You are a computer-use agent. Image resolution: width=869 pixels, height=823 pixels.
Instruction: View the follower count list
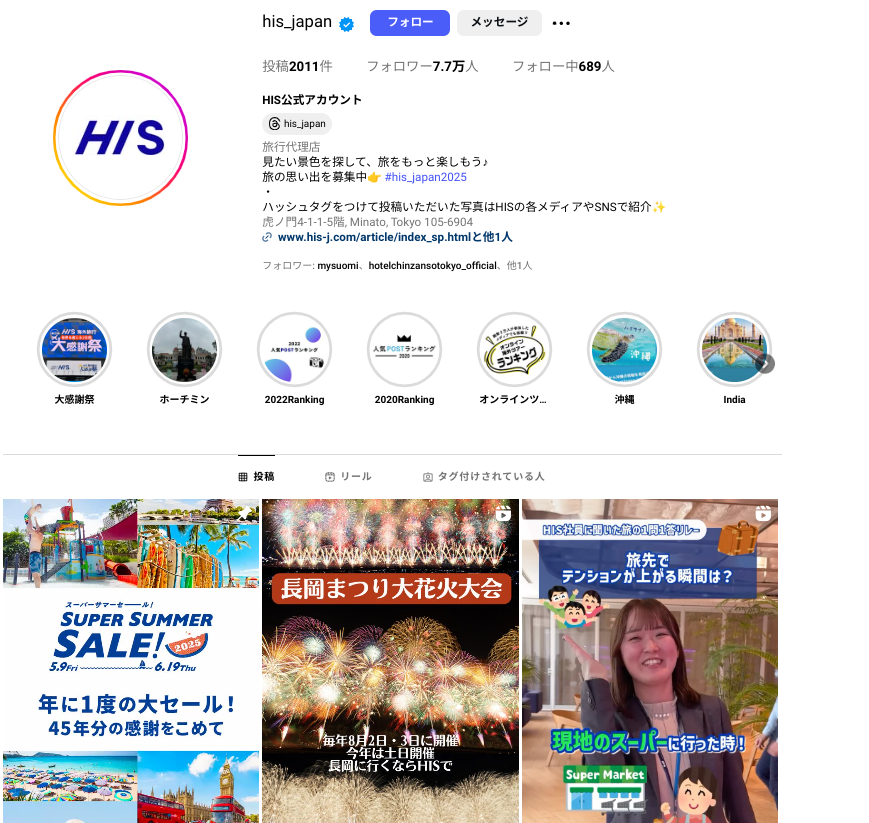click(x=422, y=66)
